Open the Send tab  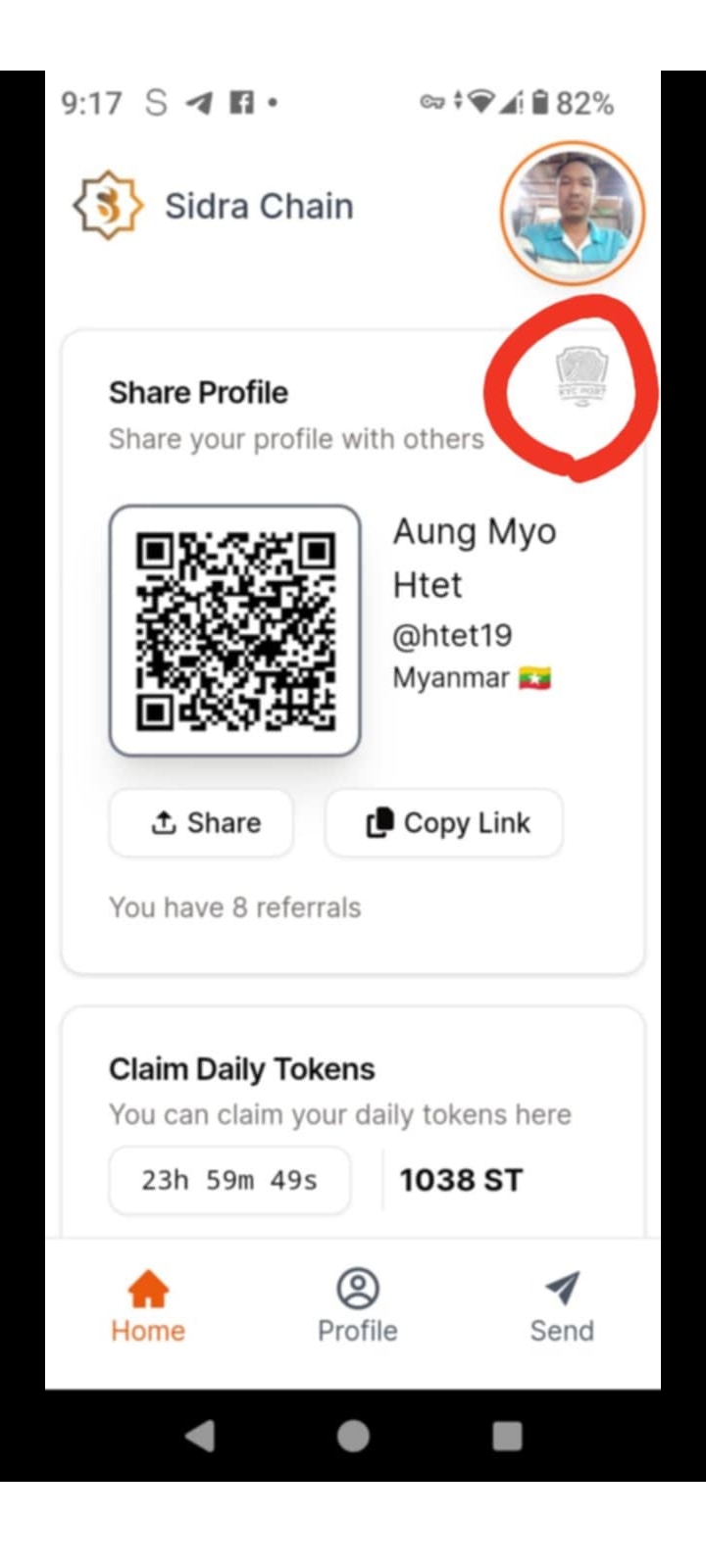(x=562, y=1305)
